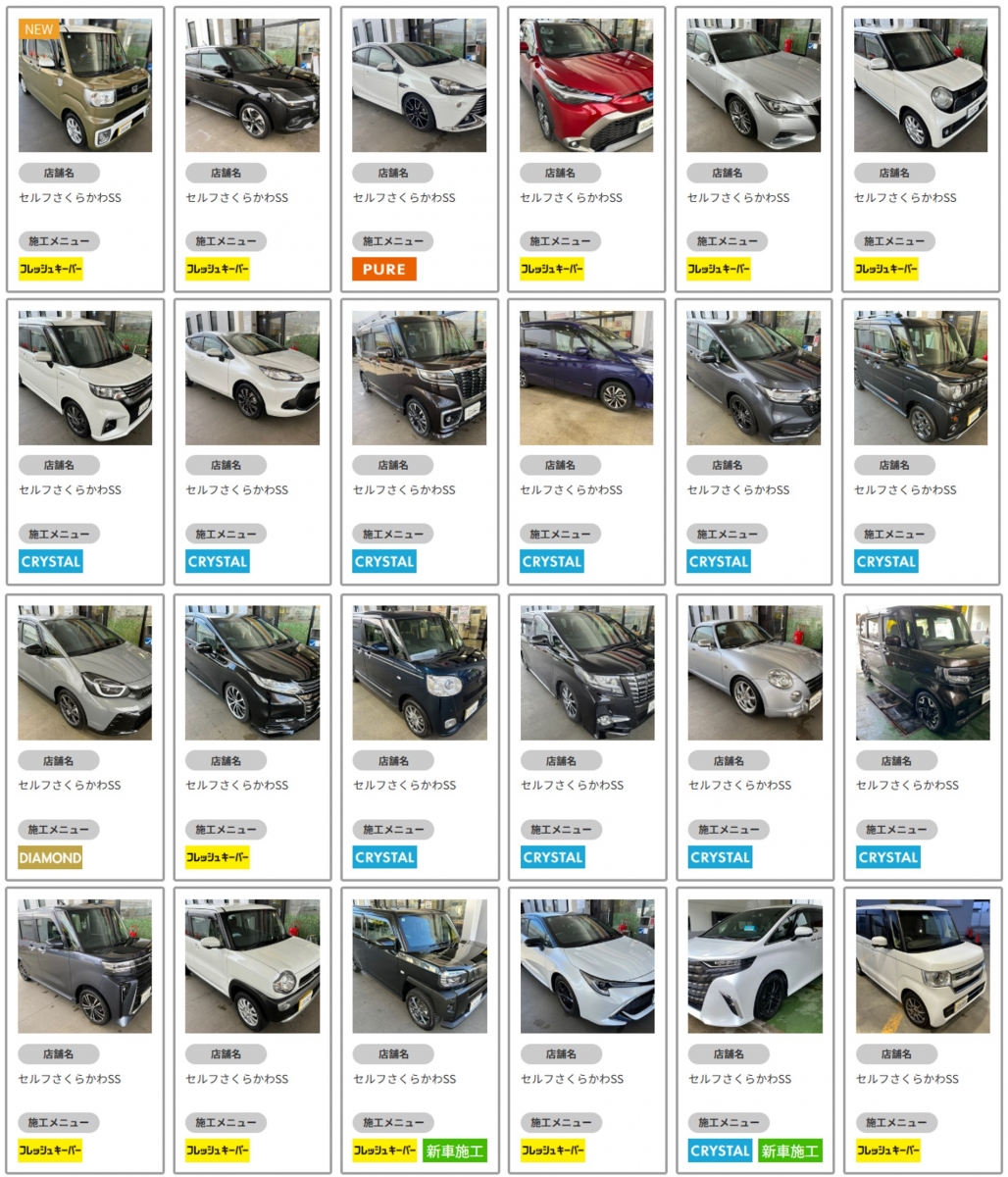Open the silver convertible CRYSTAL card
This screenshot has width=1008, height=1177.
754,673
